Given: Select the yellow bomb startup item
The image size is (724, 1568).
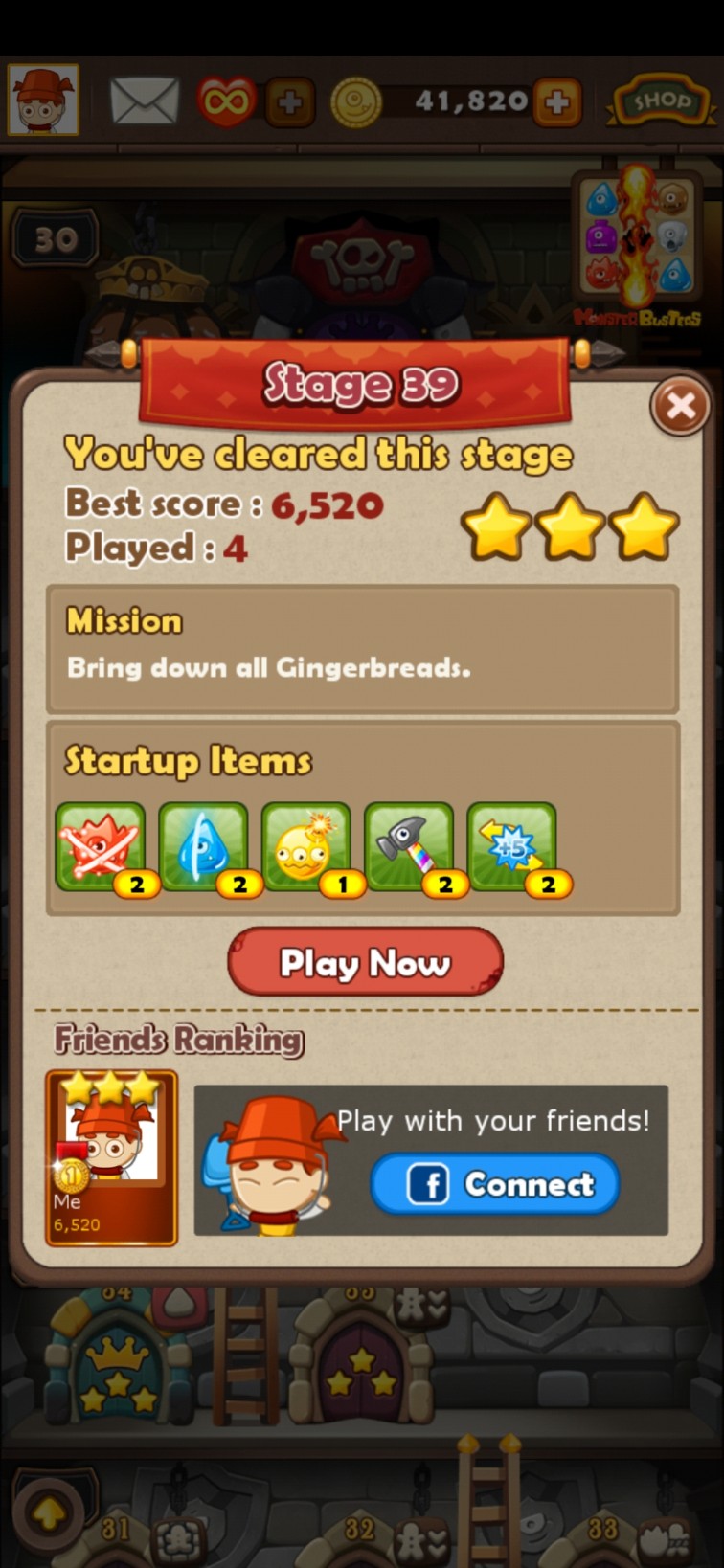Looking at the screenshot, I should [x=305, y=847].
